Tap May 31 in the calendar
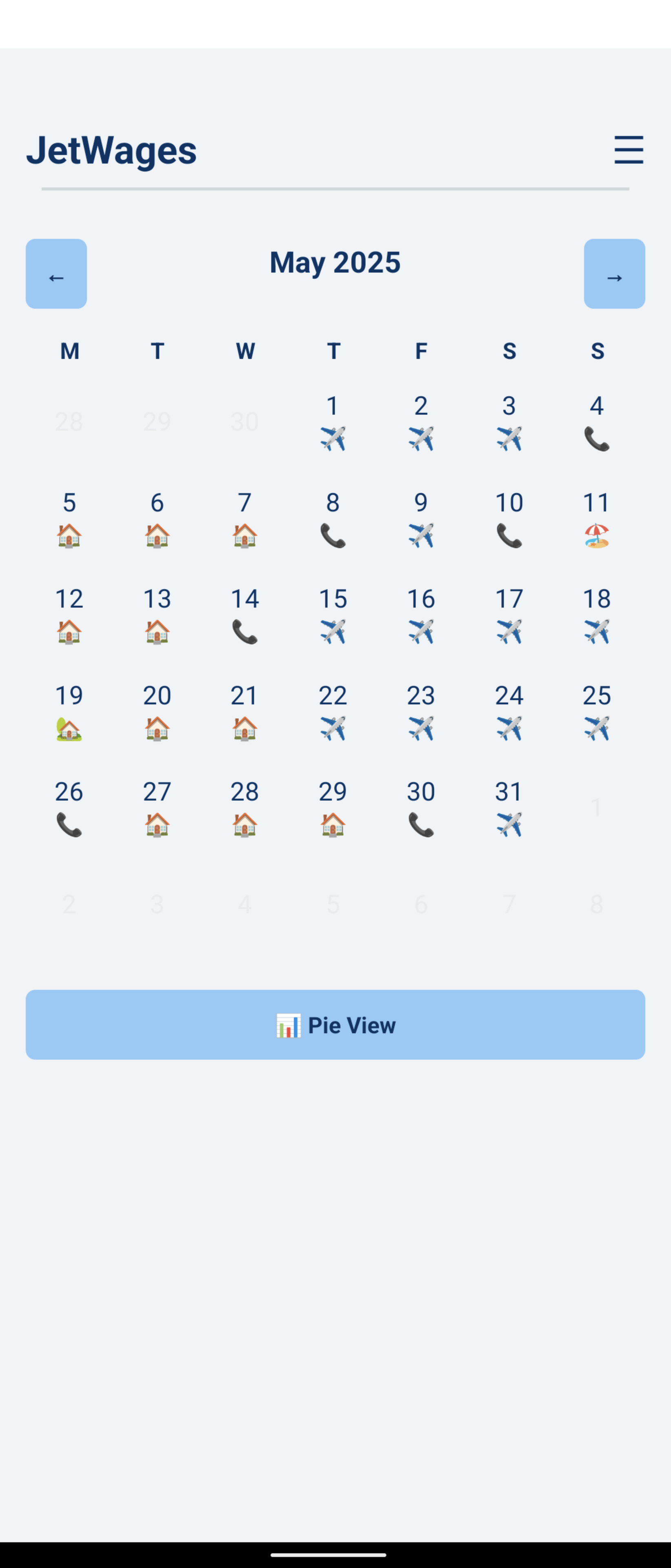The height and width of the screenshot is (1568, 671). pos(509,808)
